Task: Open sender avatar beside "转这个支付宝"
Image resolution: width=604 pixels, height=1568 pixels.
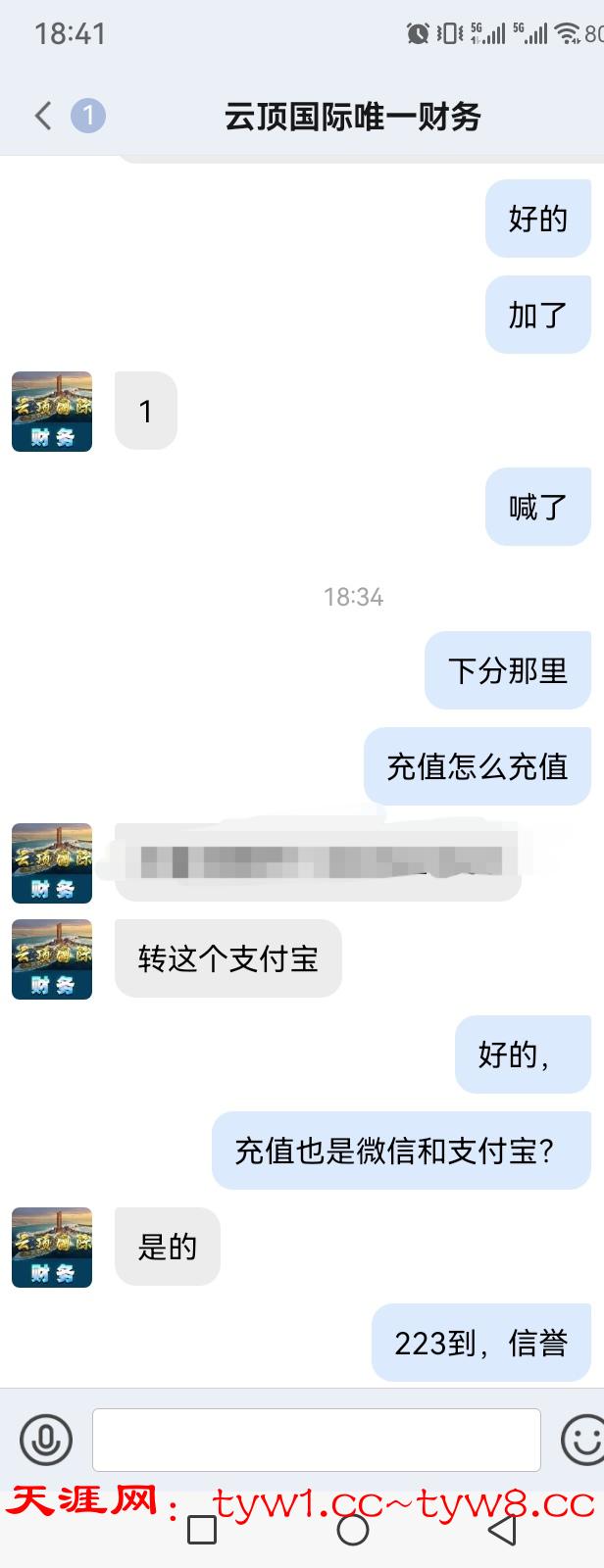Action: [x=52, y=959]
